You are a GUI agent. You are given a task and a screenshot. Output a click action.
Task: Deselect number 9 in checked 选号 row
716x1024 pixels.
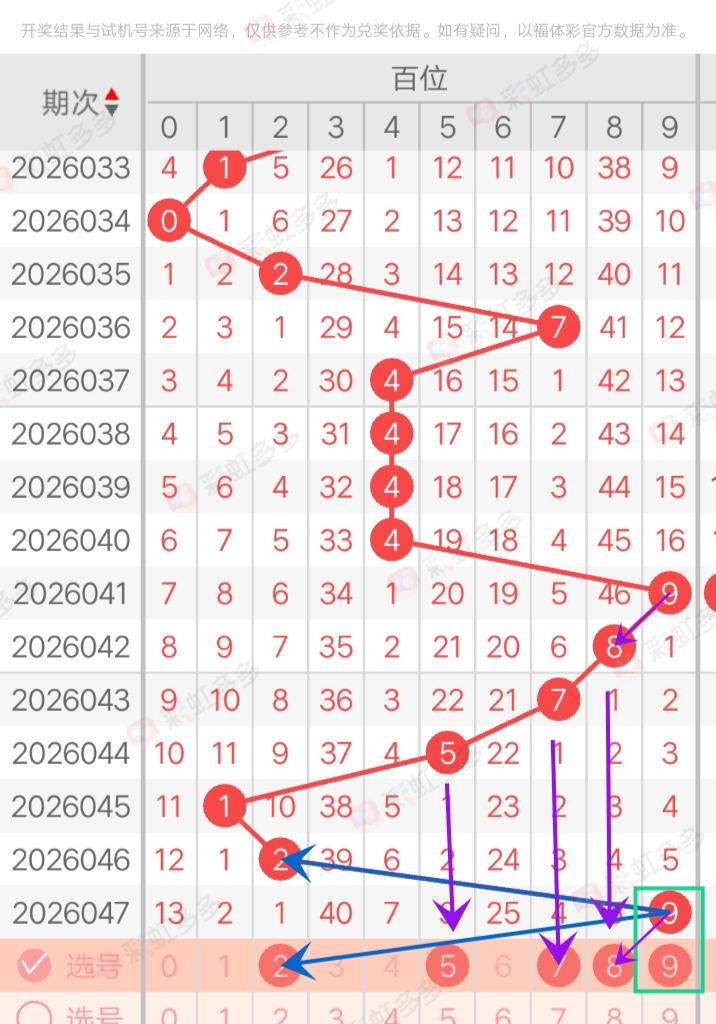tap(670, 966)
